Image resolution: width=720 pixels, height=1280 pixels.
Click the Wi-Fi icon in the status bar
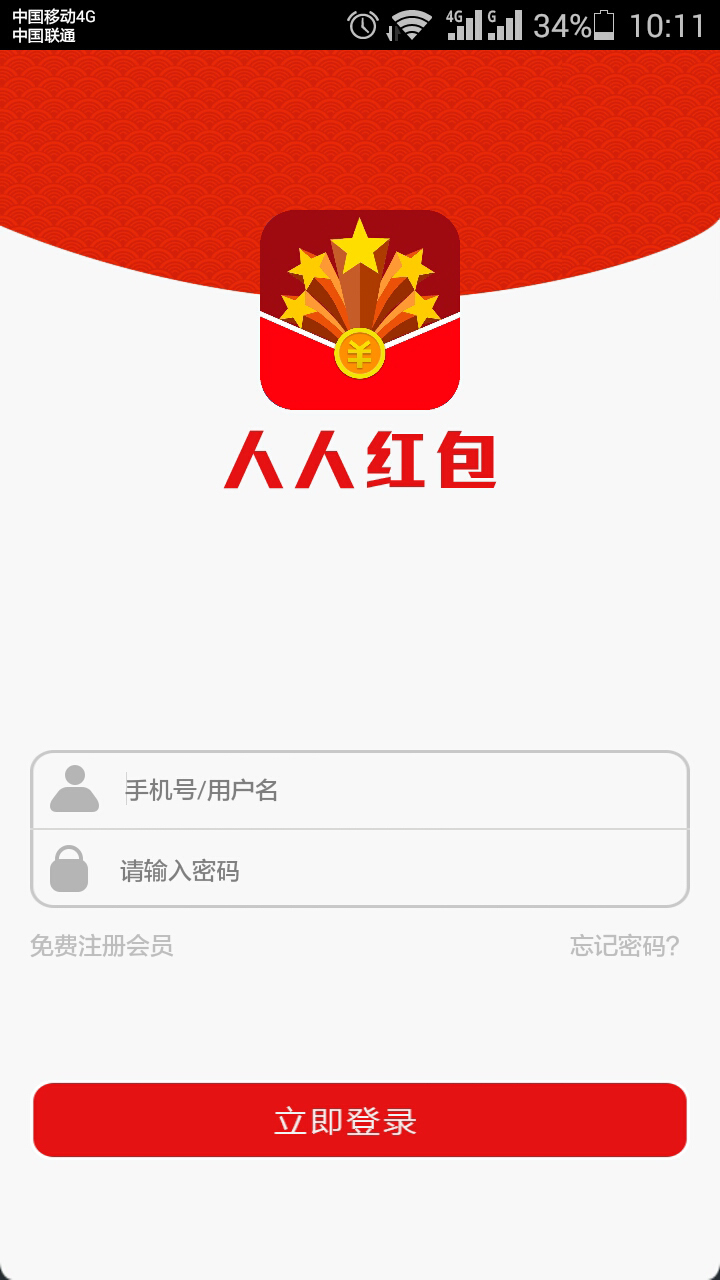tap(413, 26)
